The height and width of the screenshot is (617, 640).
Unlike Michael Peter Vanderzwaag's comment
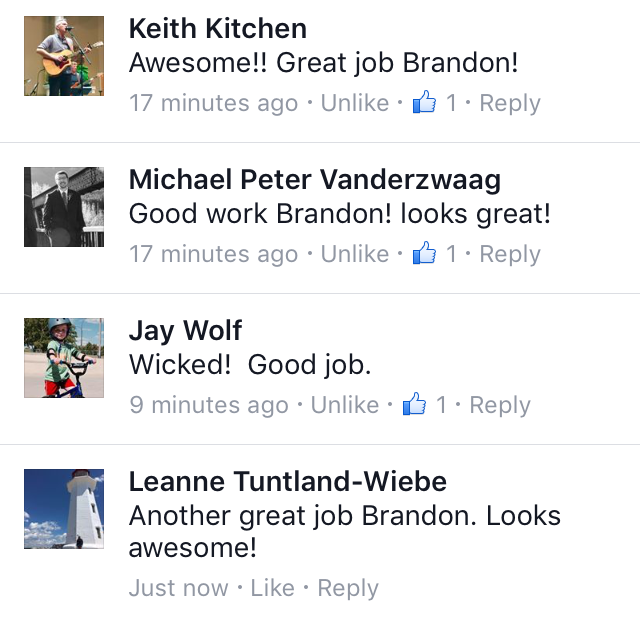(354, 255)
